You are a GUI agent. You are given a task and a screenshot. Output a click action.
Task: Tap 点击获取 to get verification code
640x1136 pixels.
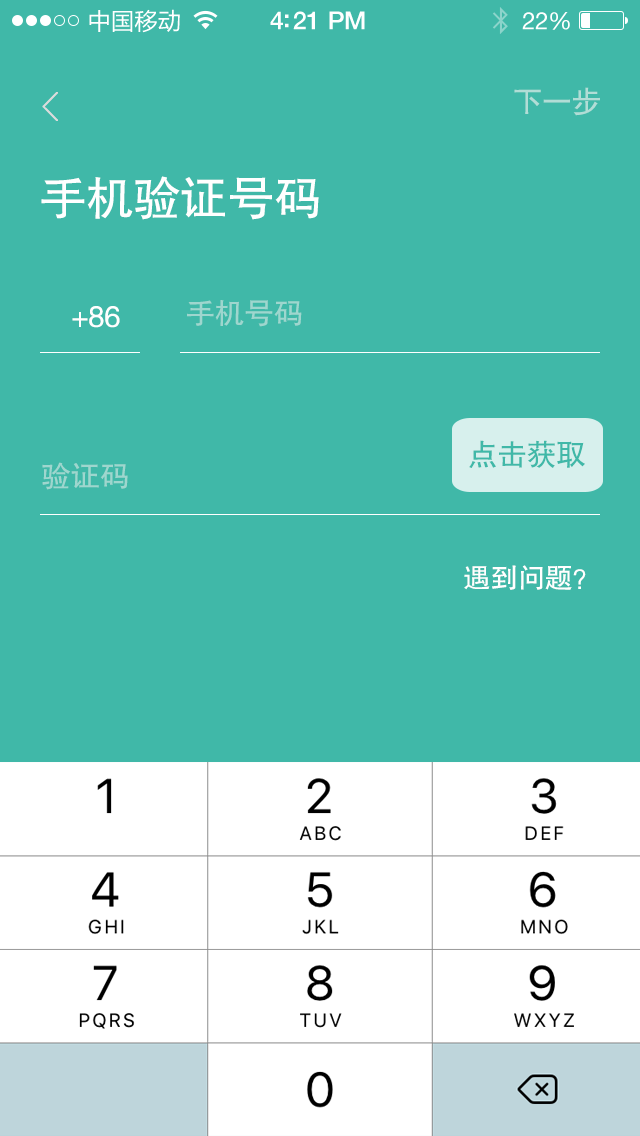click(527, 455)
